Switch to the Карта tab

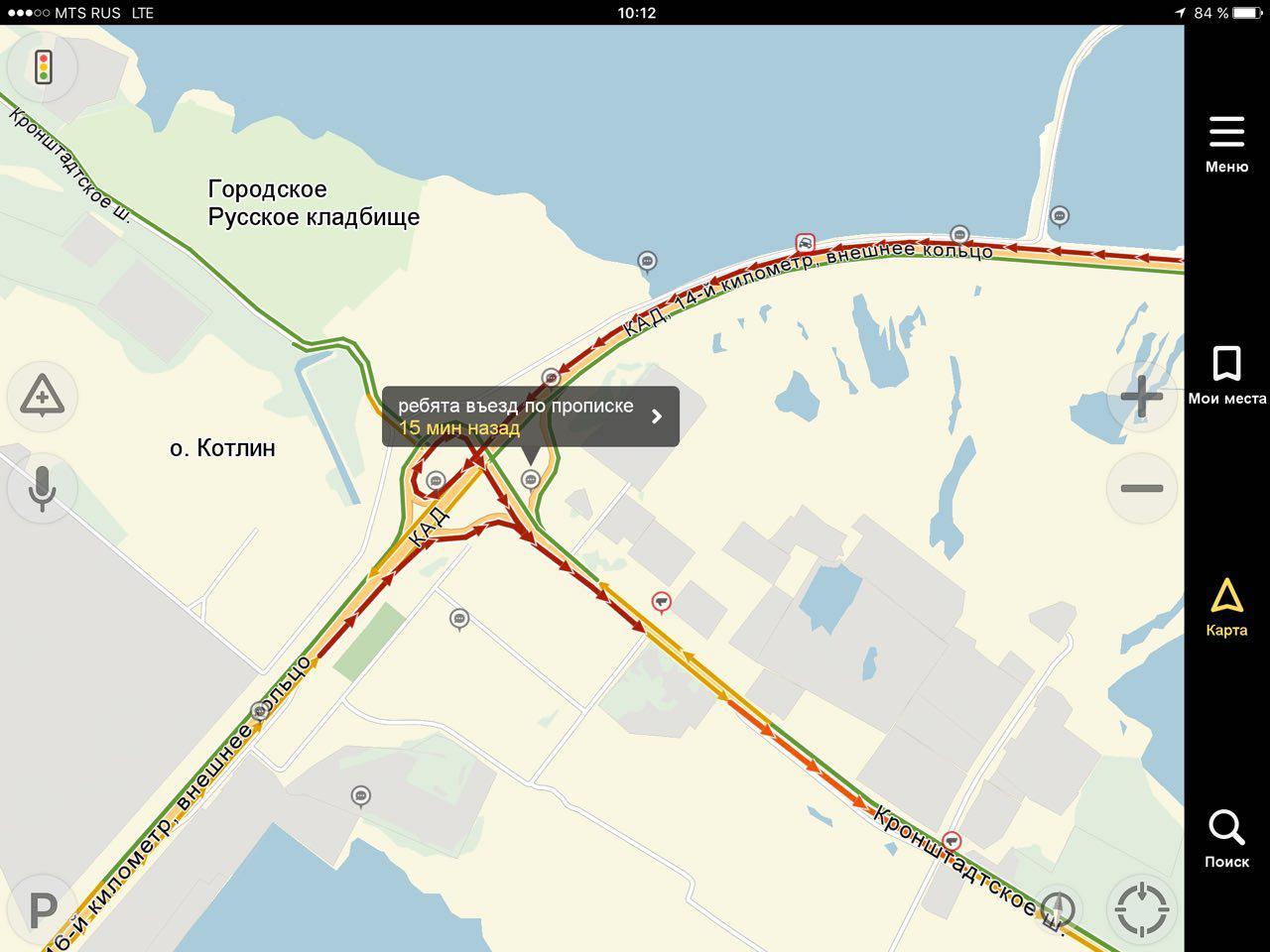1226,607
